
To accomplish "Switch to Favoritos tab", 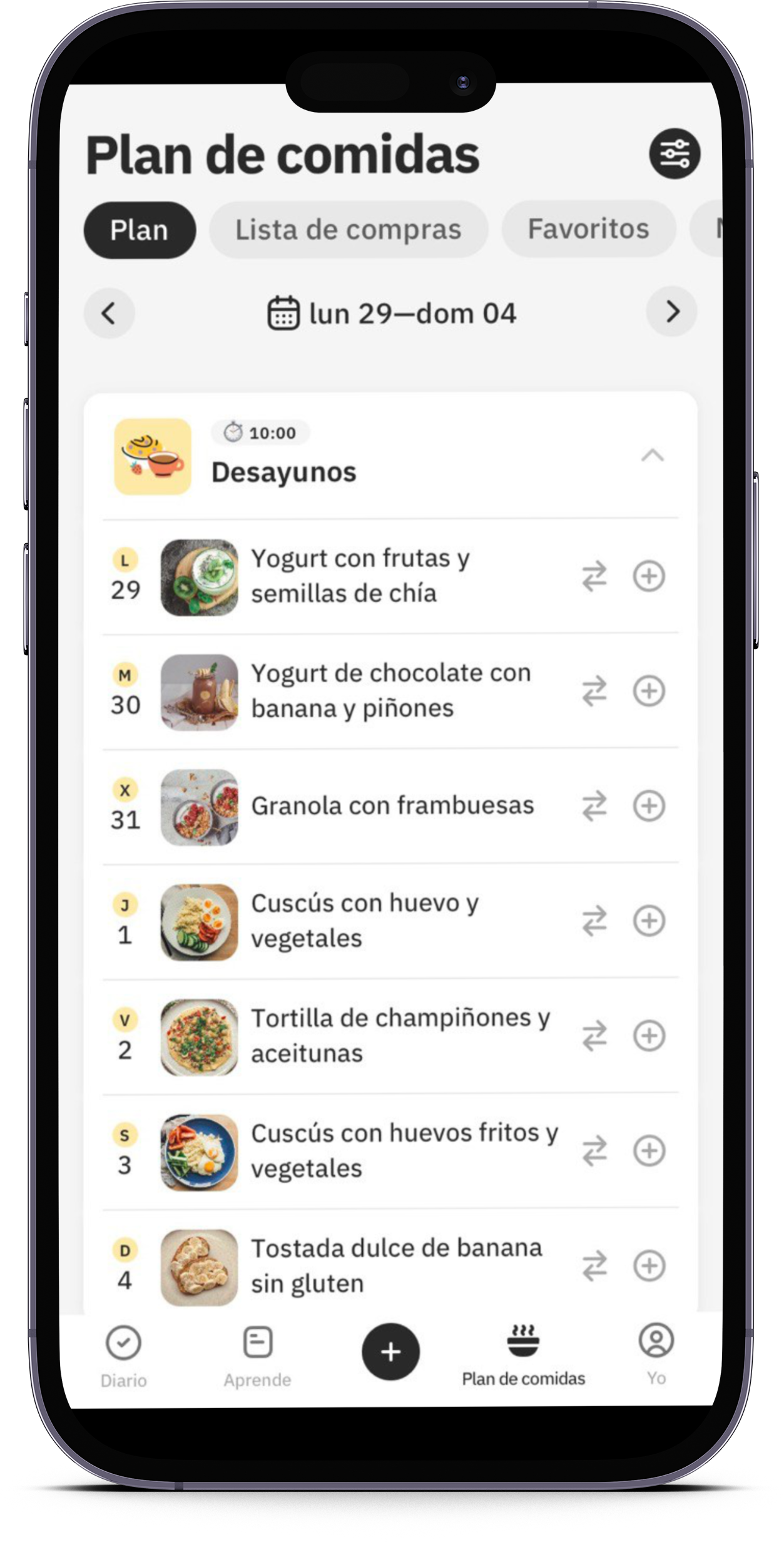I will tap(588, 229).
